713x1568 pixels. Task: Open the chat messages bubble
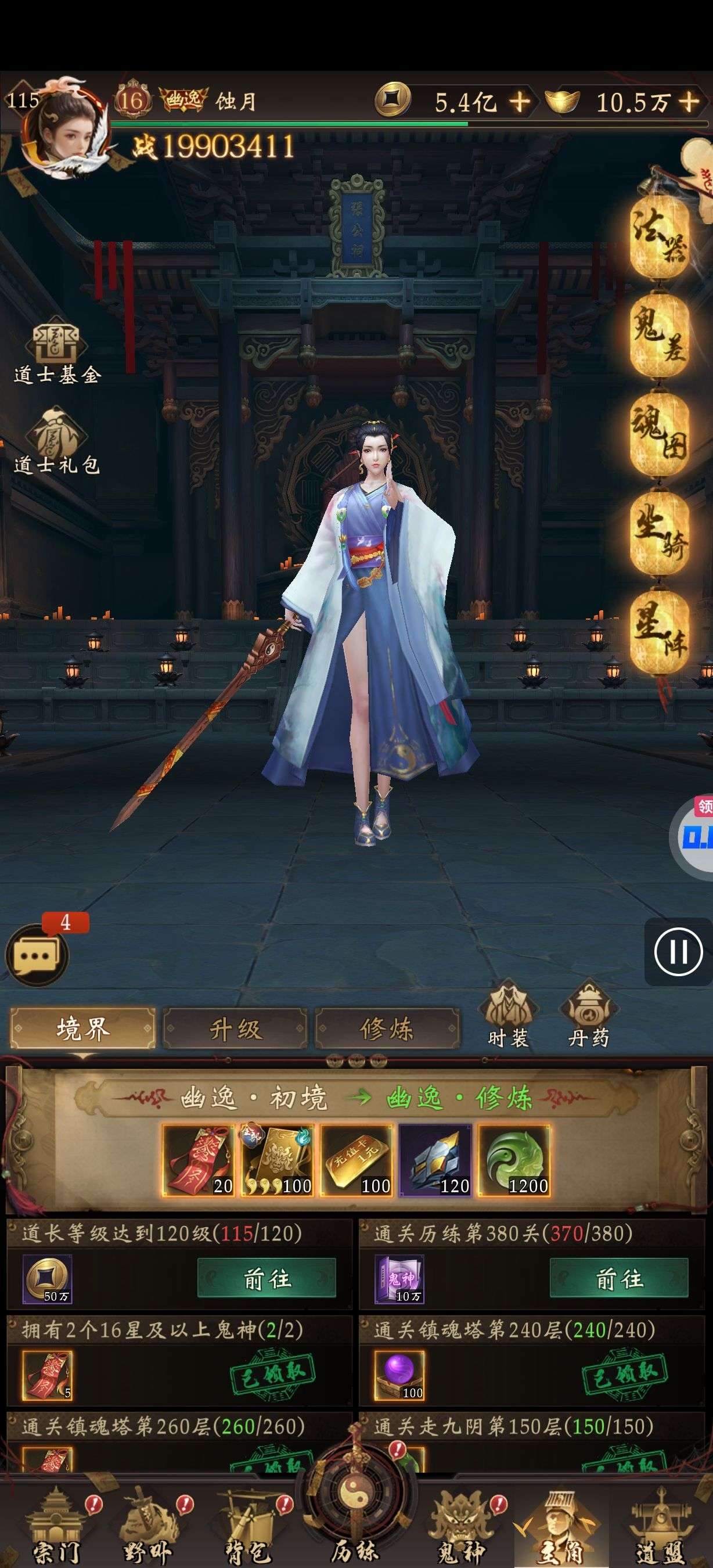click(37, 954)
